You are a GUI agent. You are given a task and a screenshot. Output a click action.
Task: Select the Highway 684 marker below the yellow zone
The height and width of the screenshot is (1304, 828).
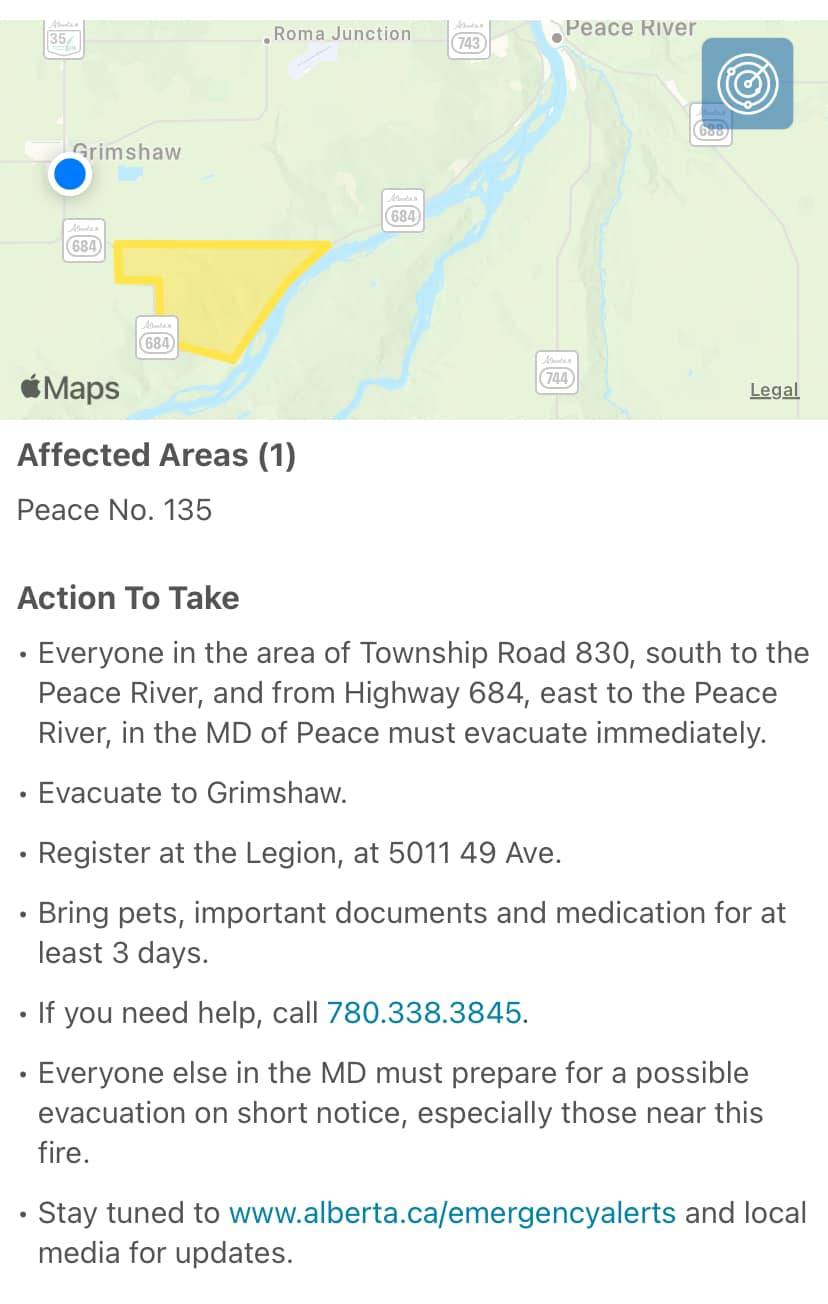155,340
